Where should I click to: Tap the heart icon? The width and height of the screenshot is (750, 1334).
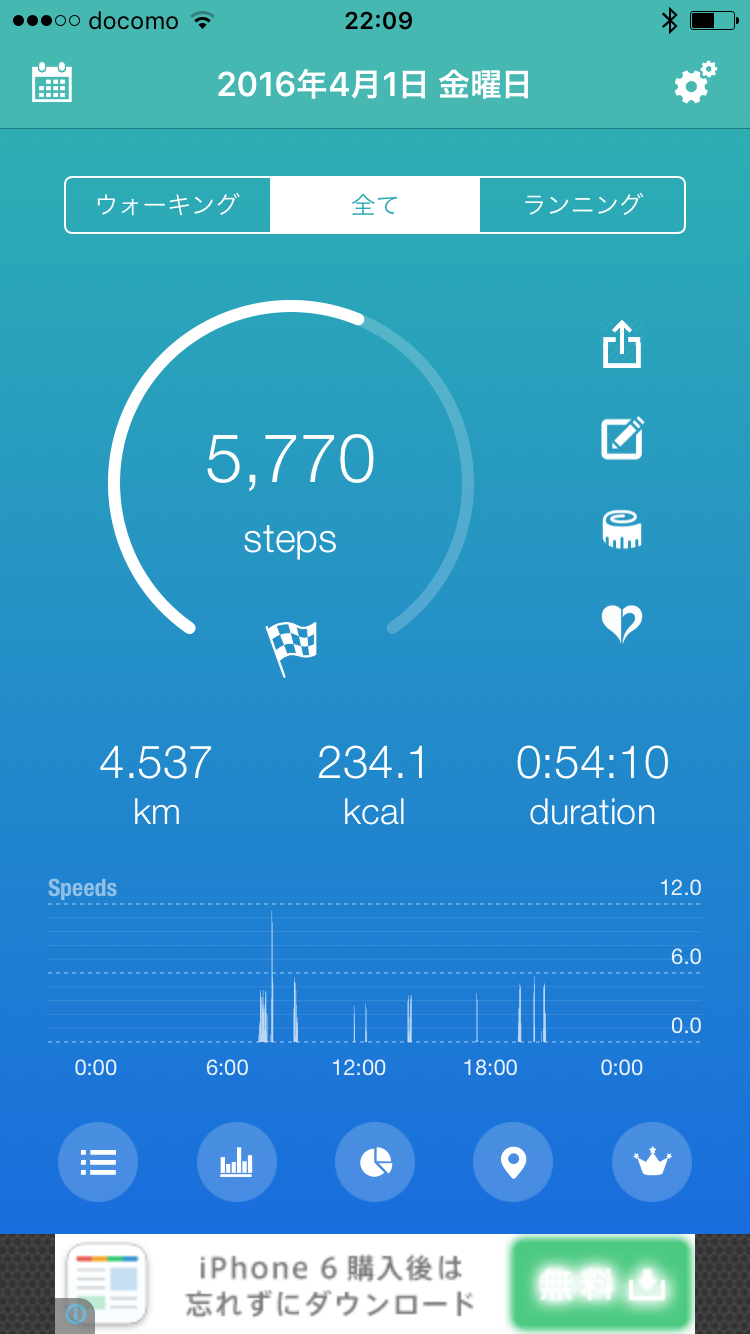(621, 623)
